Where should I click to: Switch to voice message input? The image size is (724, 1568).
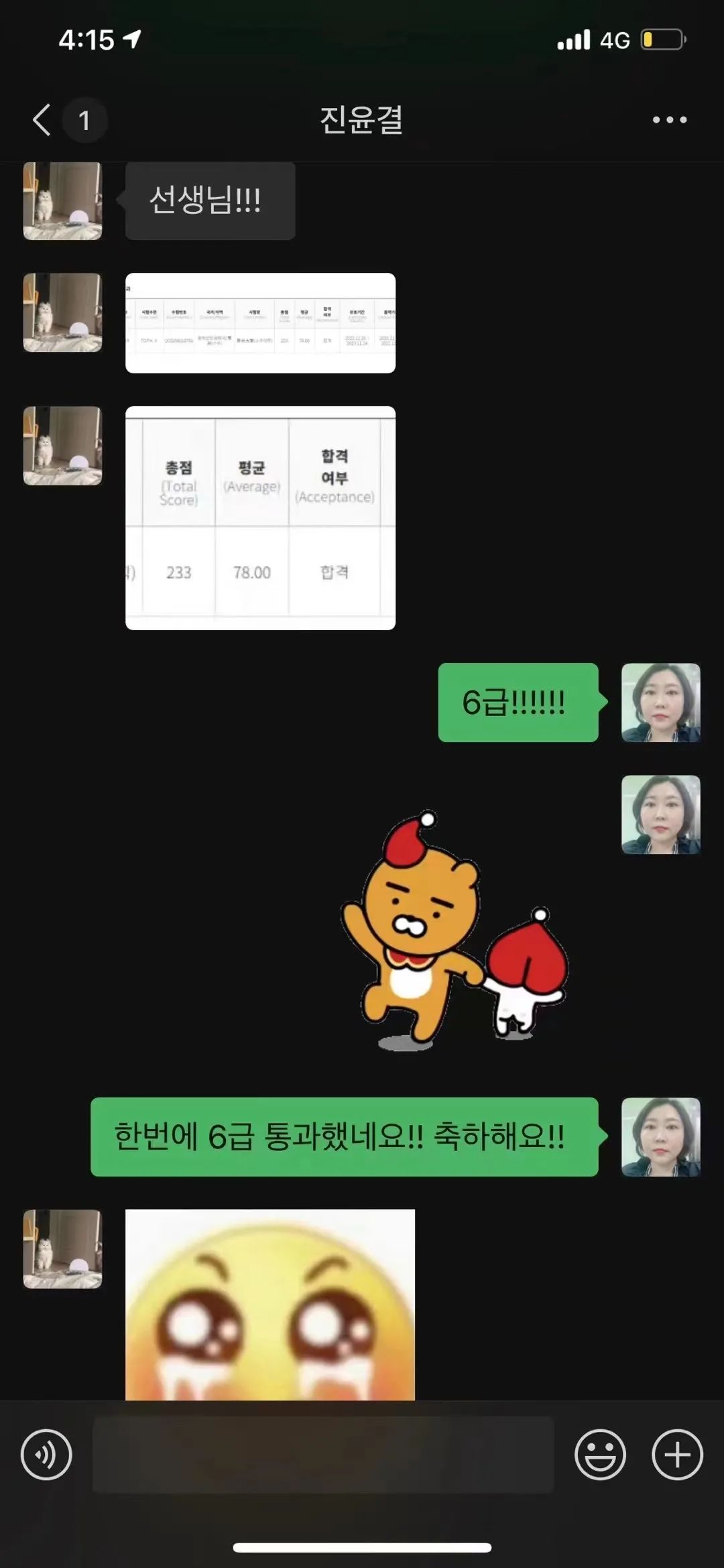46,1455
